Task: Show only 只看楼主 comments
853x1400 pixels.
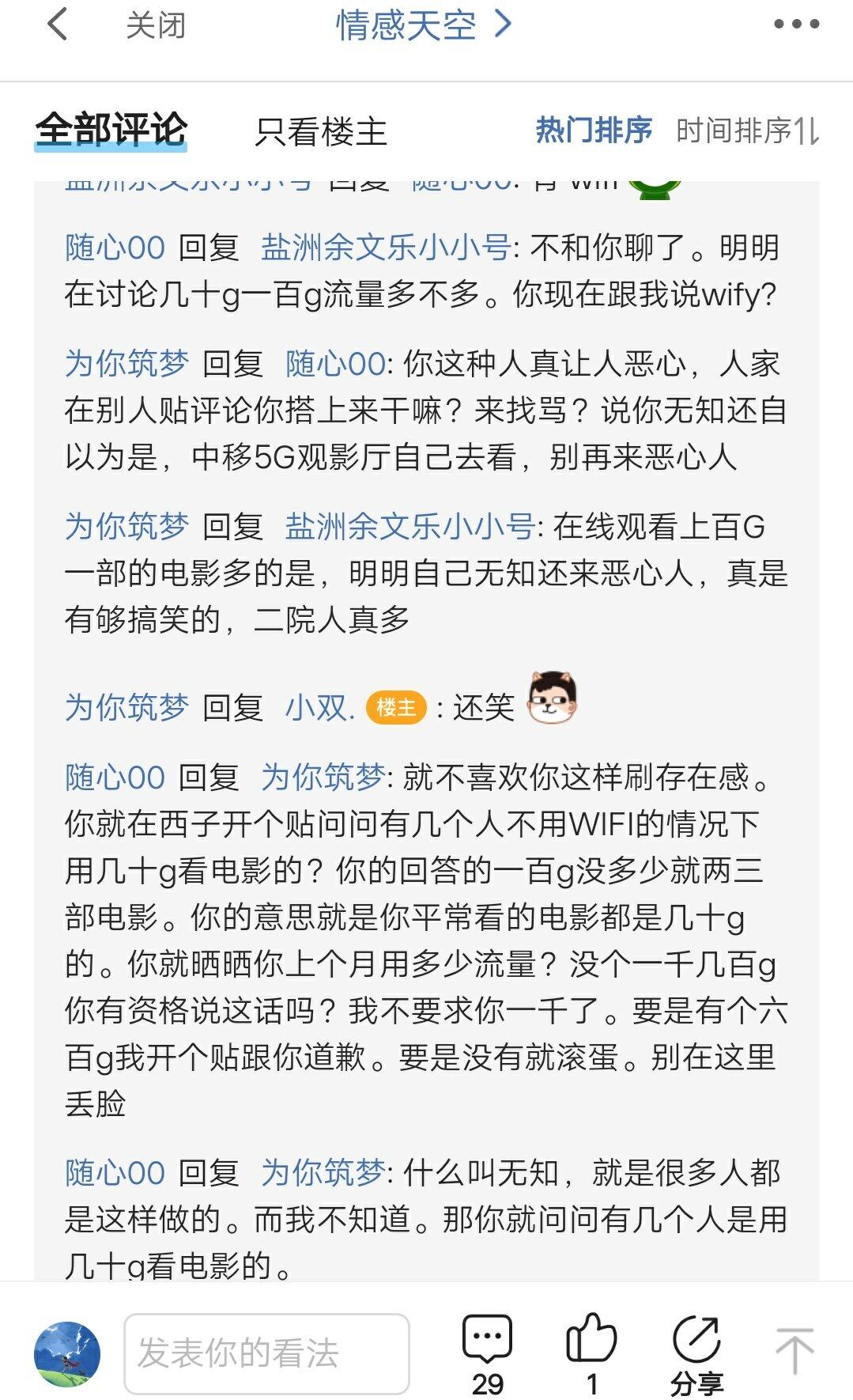Action: 320,131
